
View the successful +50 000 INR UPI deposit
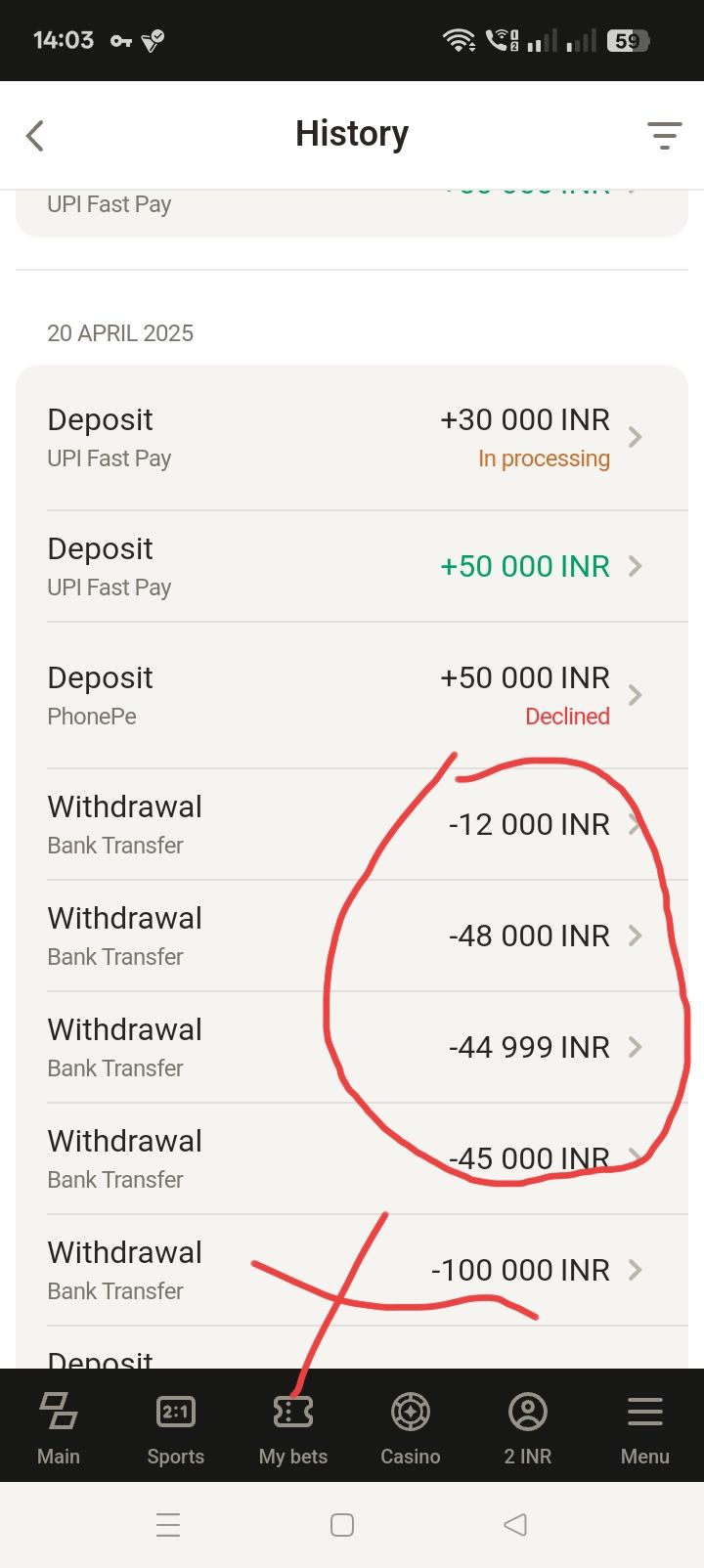352,566
